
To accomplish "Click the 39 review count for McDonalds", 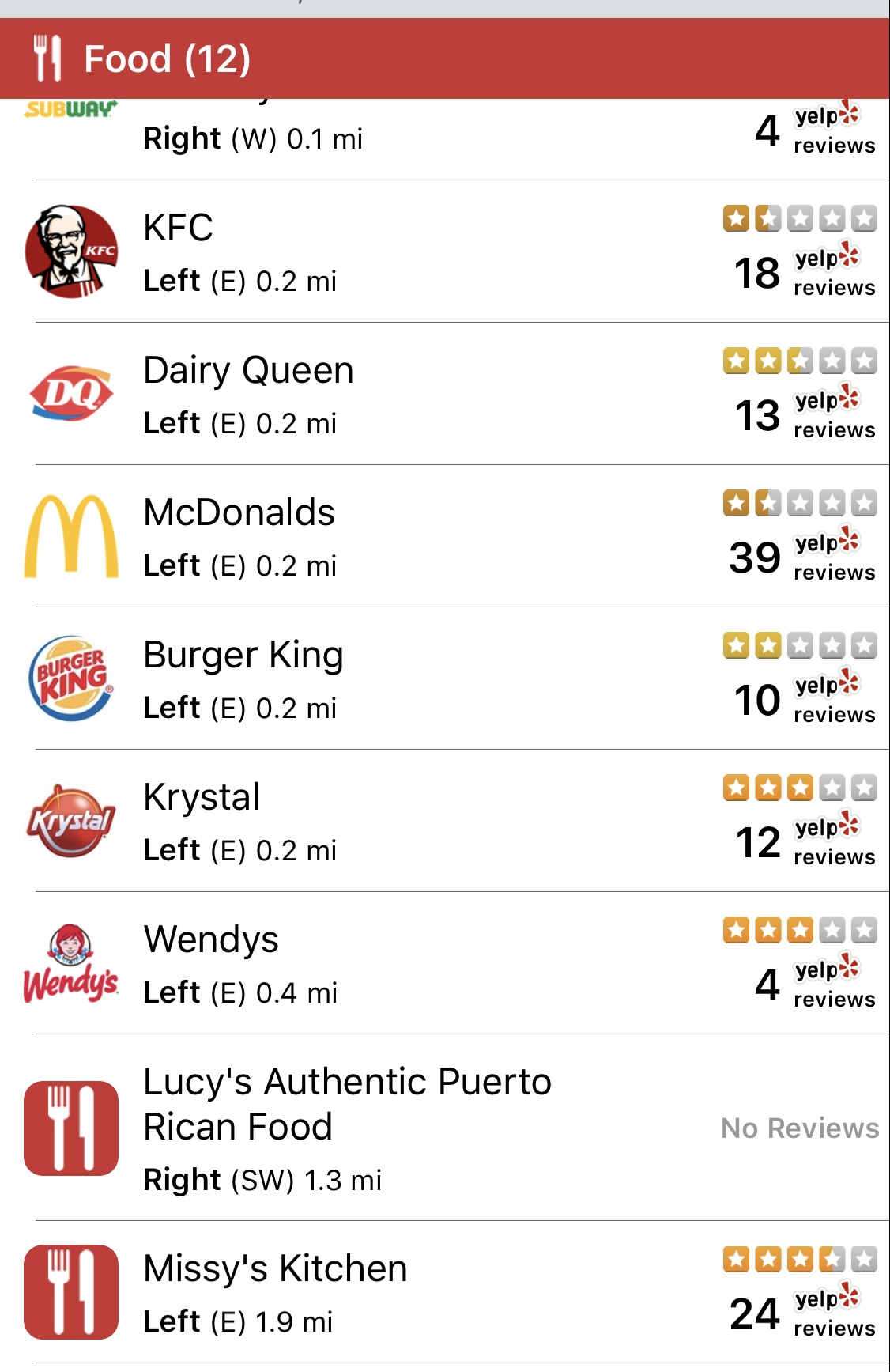I will point(756,557).
